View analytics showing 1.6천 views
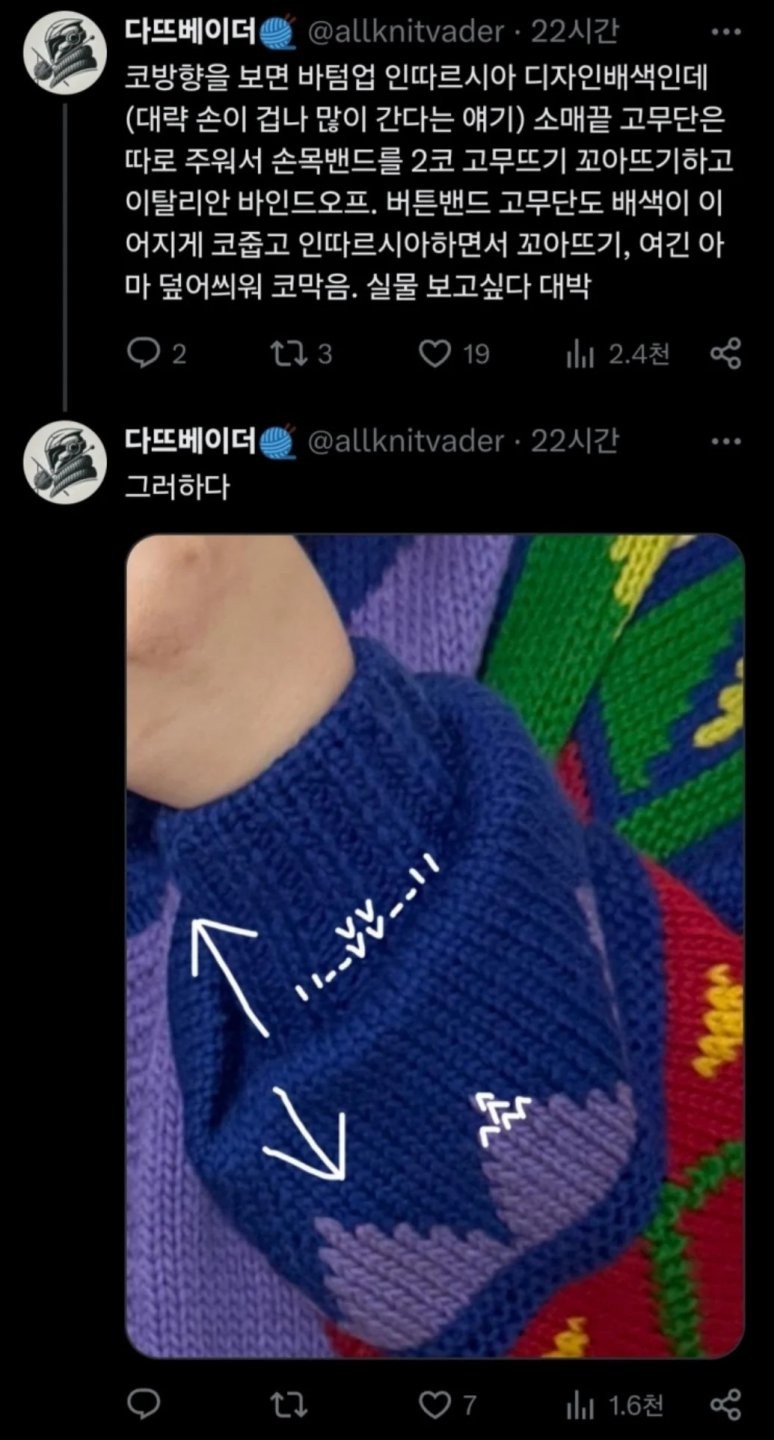774x1440 pixels. (581, 1405)
